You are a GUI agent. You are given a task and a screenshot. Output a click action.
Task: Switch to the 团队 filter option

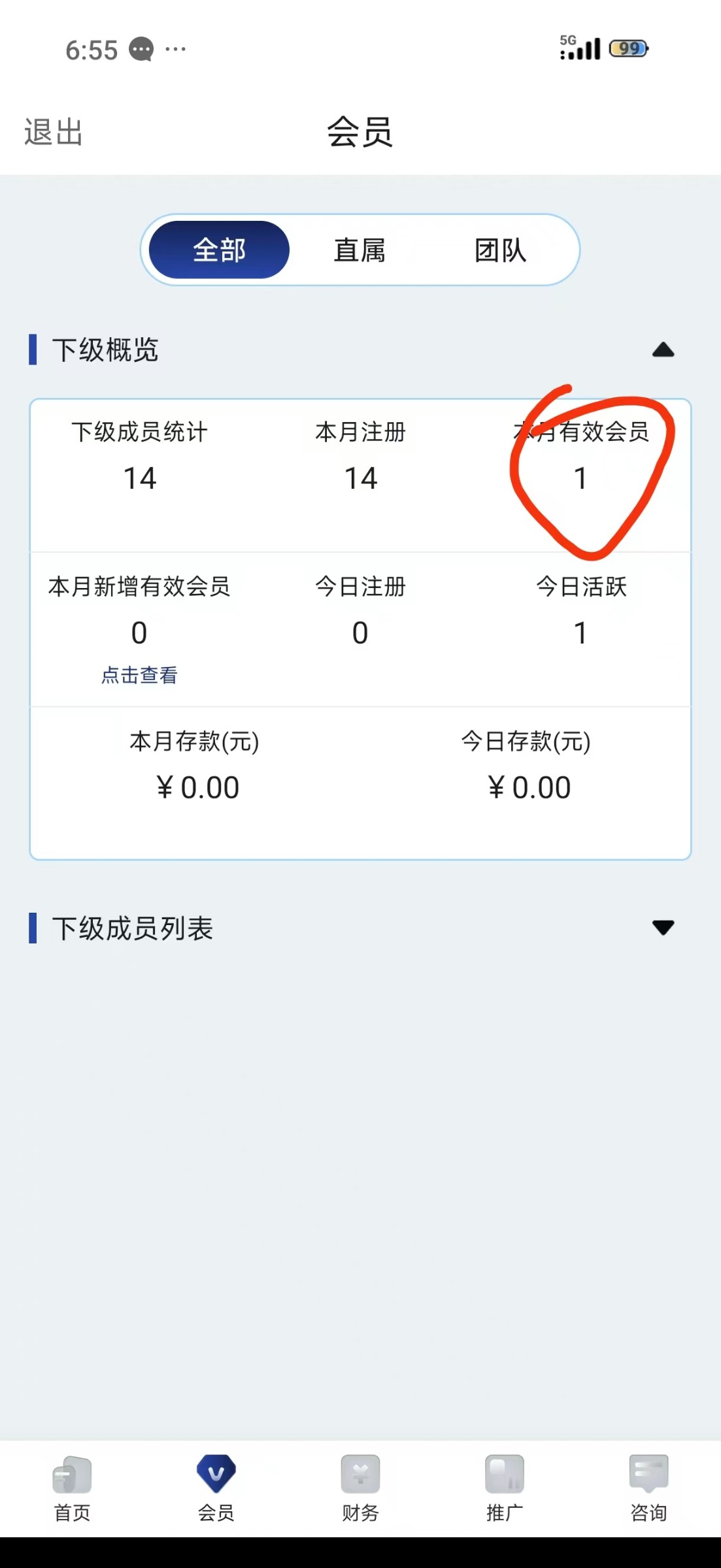coord(500,250)
